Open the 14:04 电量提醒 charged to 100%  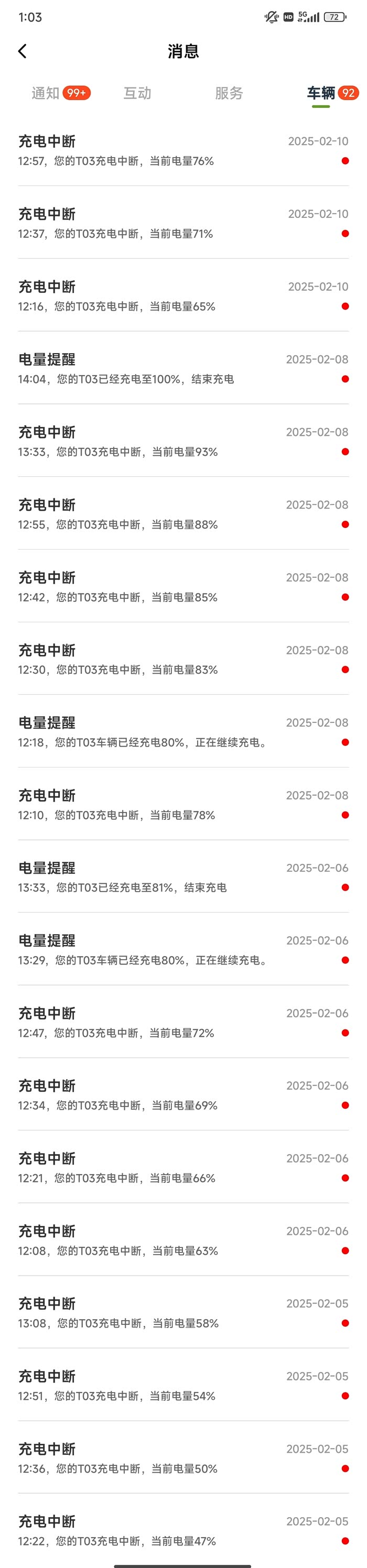(x=183, y=369)
